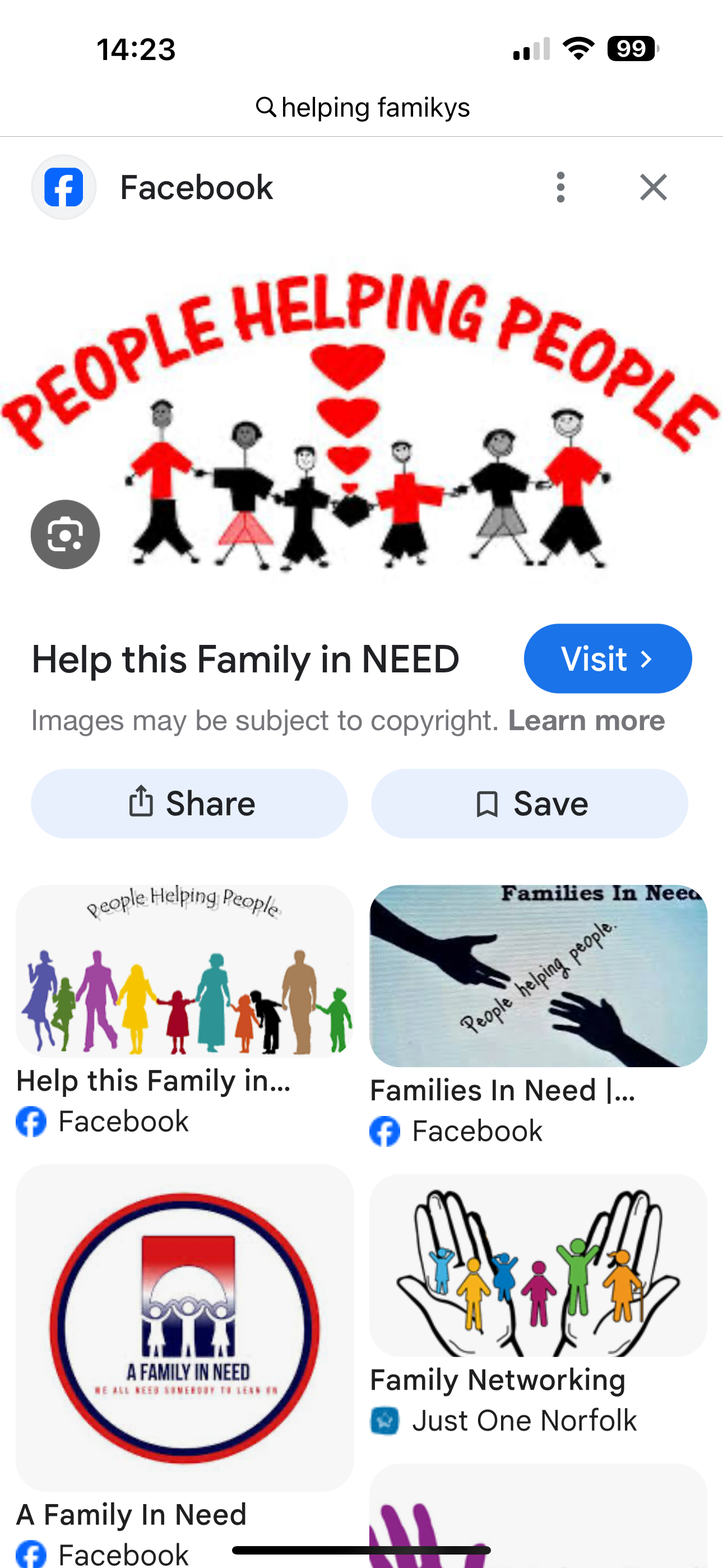Screen dimensions: 723x1568
Task: Open the 'Families In Need' result title
Action: [504, 1089]
